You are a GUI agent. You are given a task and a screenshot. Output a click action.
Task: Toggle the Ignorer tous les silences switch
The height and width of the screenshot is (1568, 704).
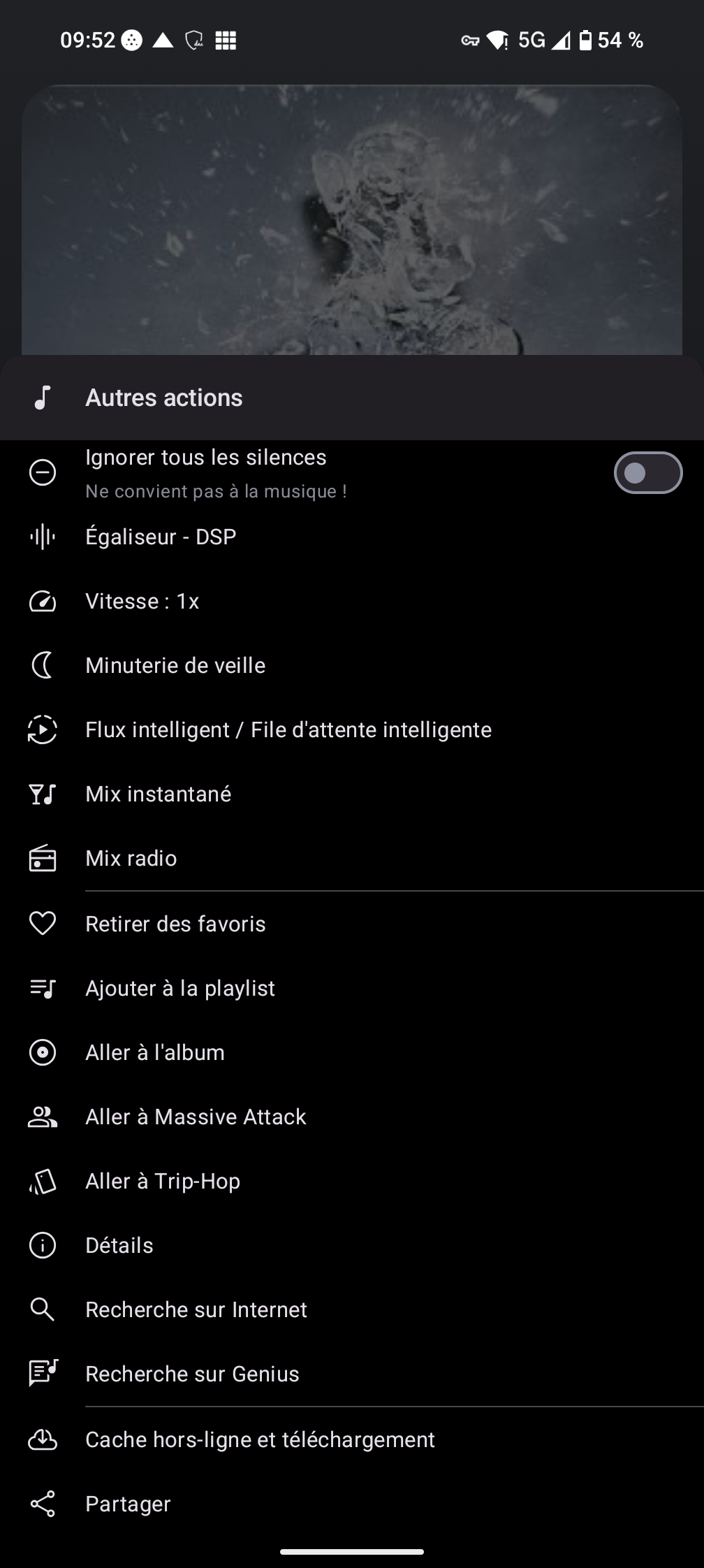point(647,473)
